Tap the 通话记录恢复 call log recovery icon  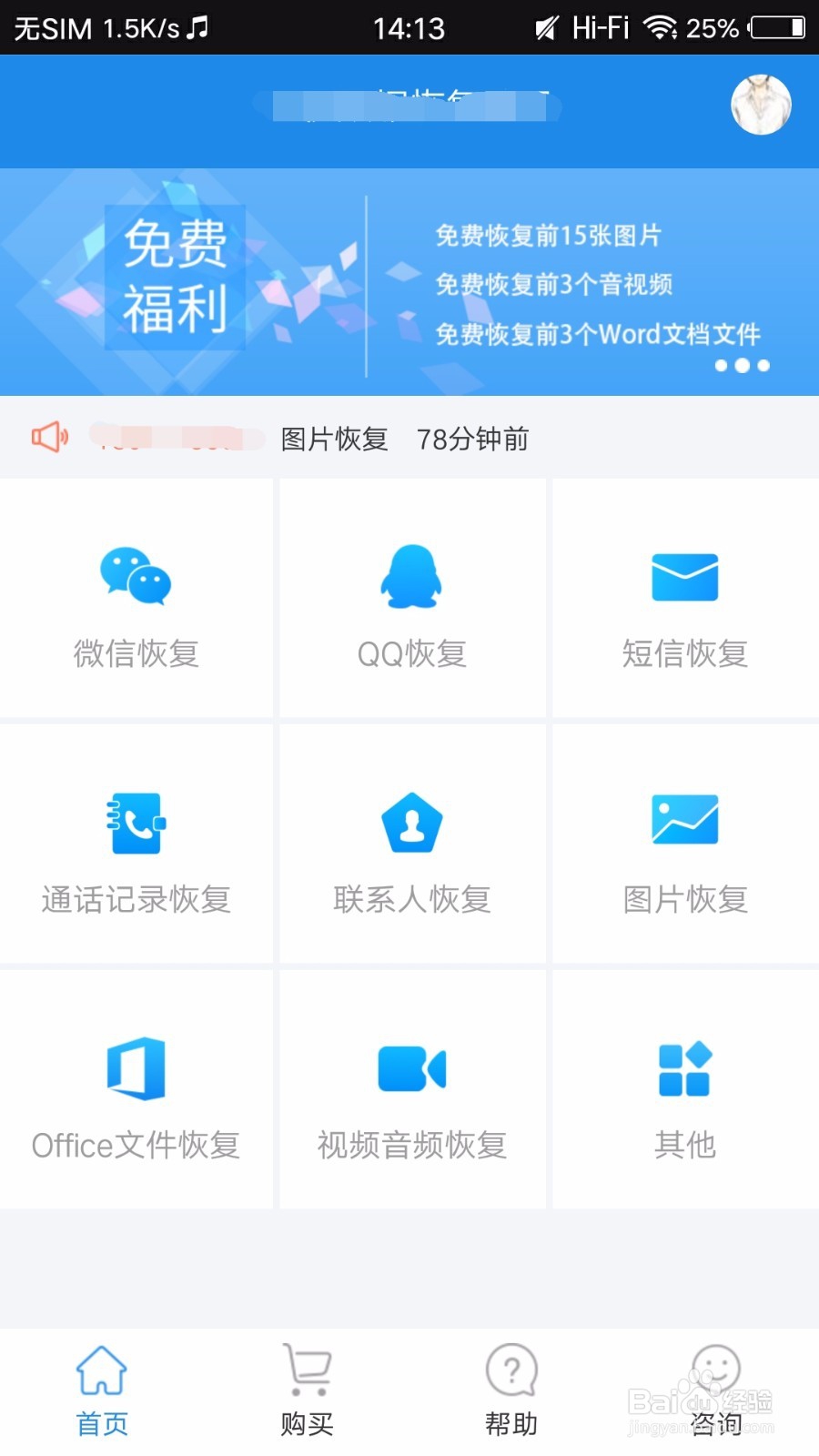click(x=136, y=846)
